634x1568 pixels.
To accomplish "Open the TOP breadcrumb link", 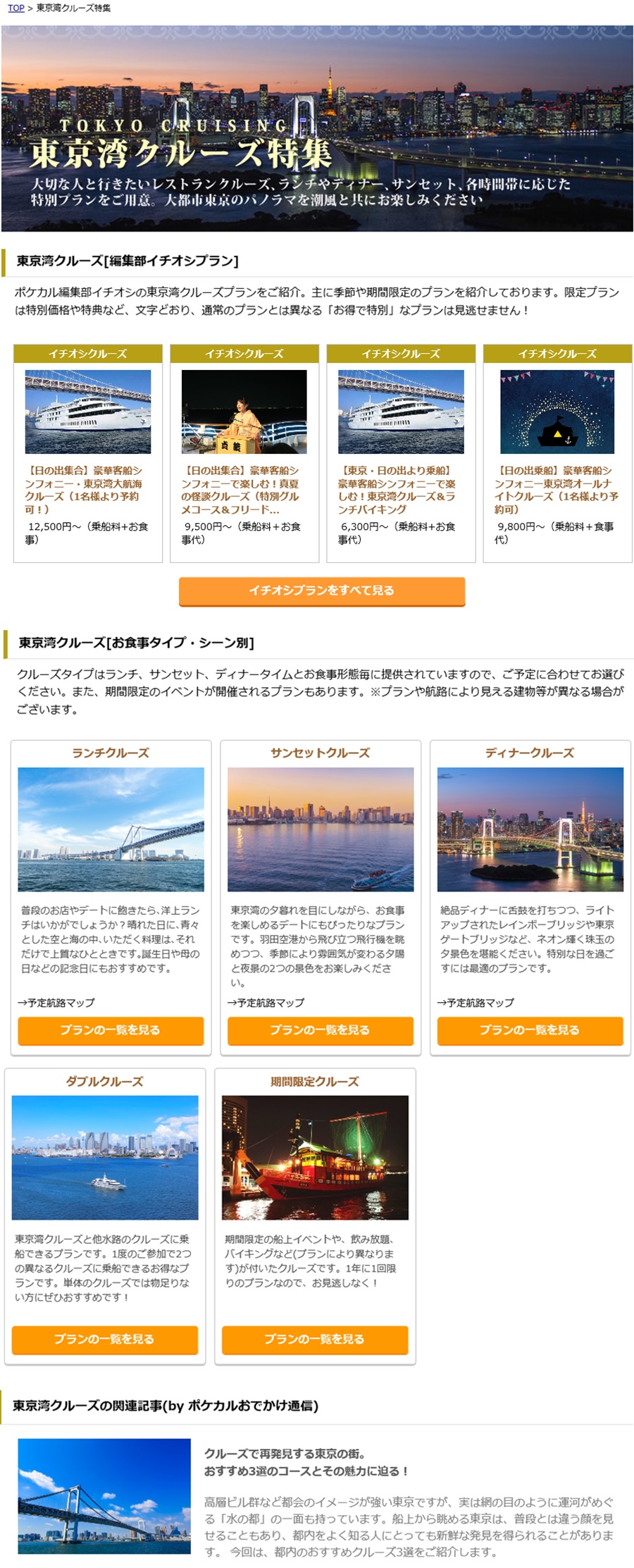I will [x=15, y=8].
